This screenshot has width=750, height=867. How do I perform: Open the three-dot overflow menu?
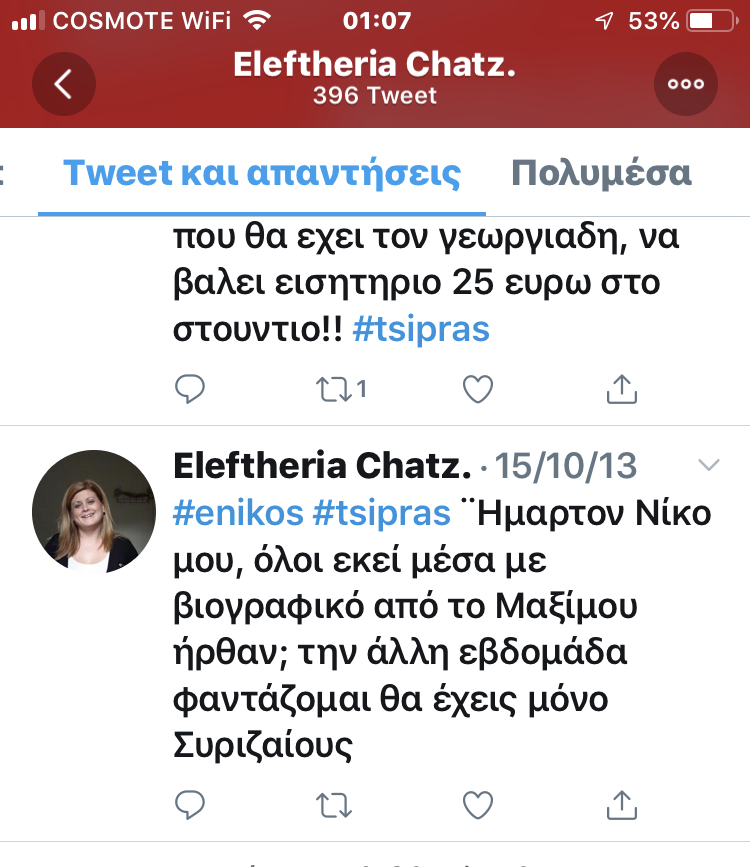(685, 84)
